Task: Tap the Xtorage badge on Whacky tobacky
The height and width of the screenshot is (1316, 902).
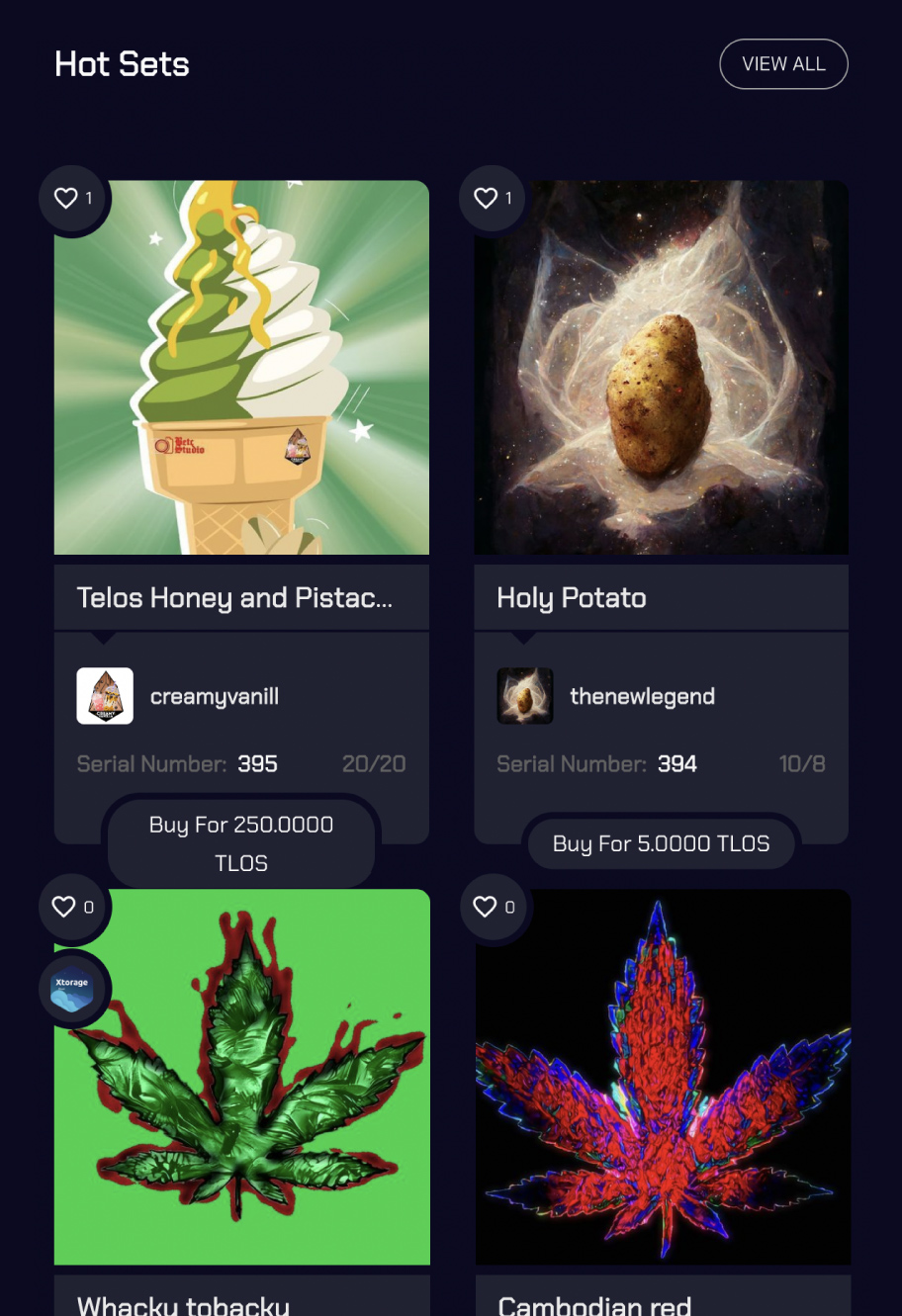Action: (x=72, y=989)
